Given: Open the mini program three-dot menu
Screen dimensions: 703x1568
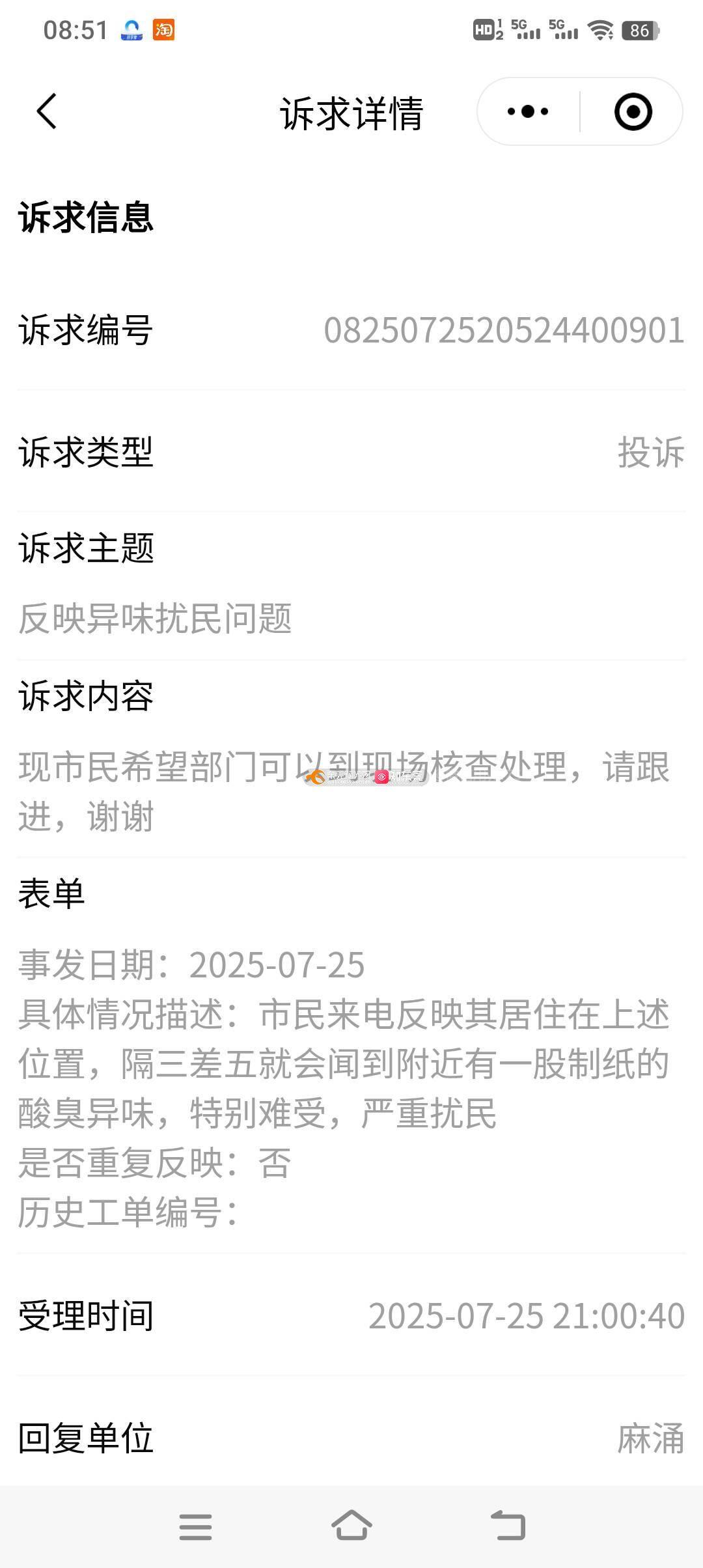Looking at the screenshot, I should click(528, 111).
